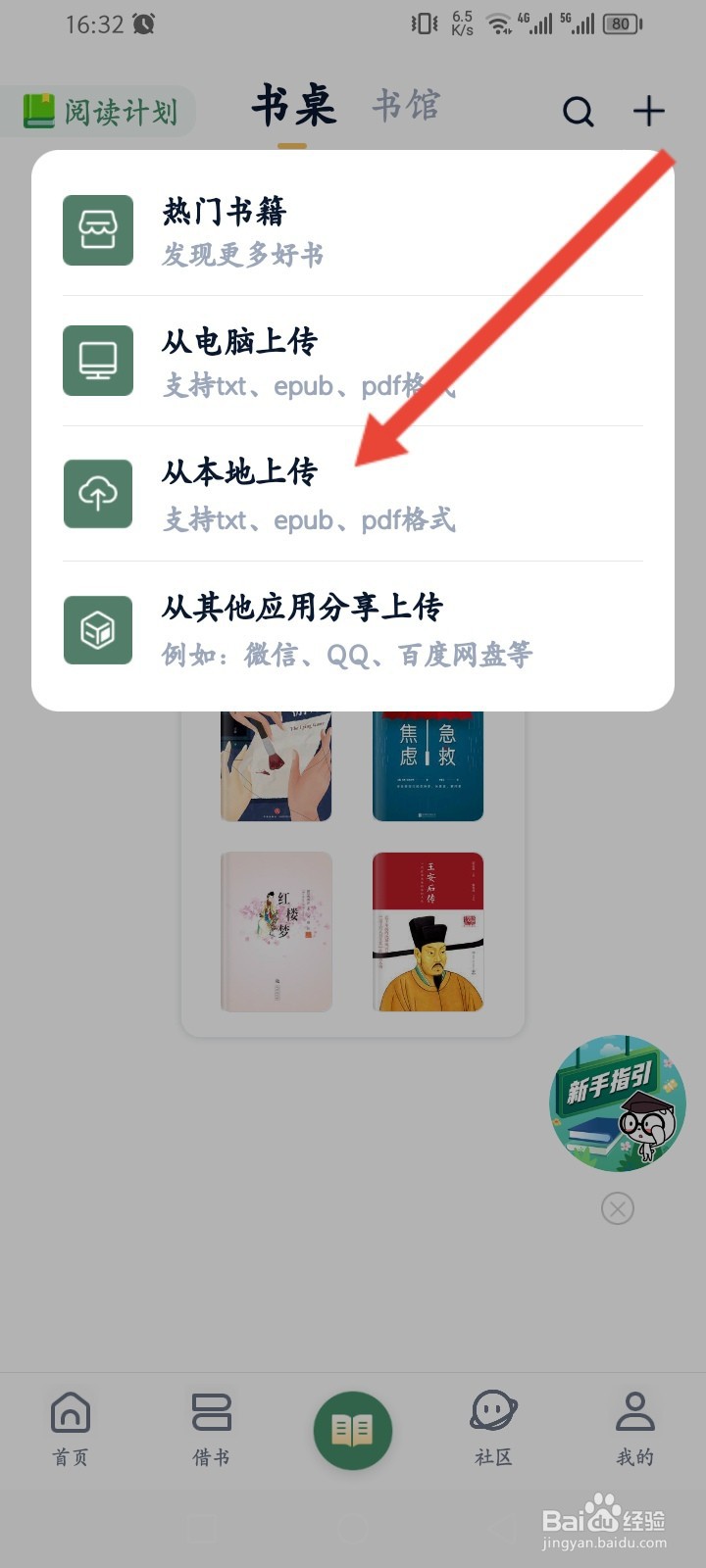706x1568 pixels.
Task: Dismiss the guide with the X circle
Action: [617, 1208]
